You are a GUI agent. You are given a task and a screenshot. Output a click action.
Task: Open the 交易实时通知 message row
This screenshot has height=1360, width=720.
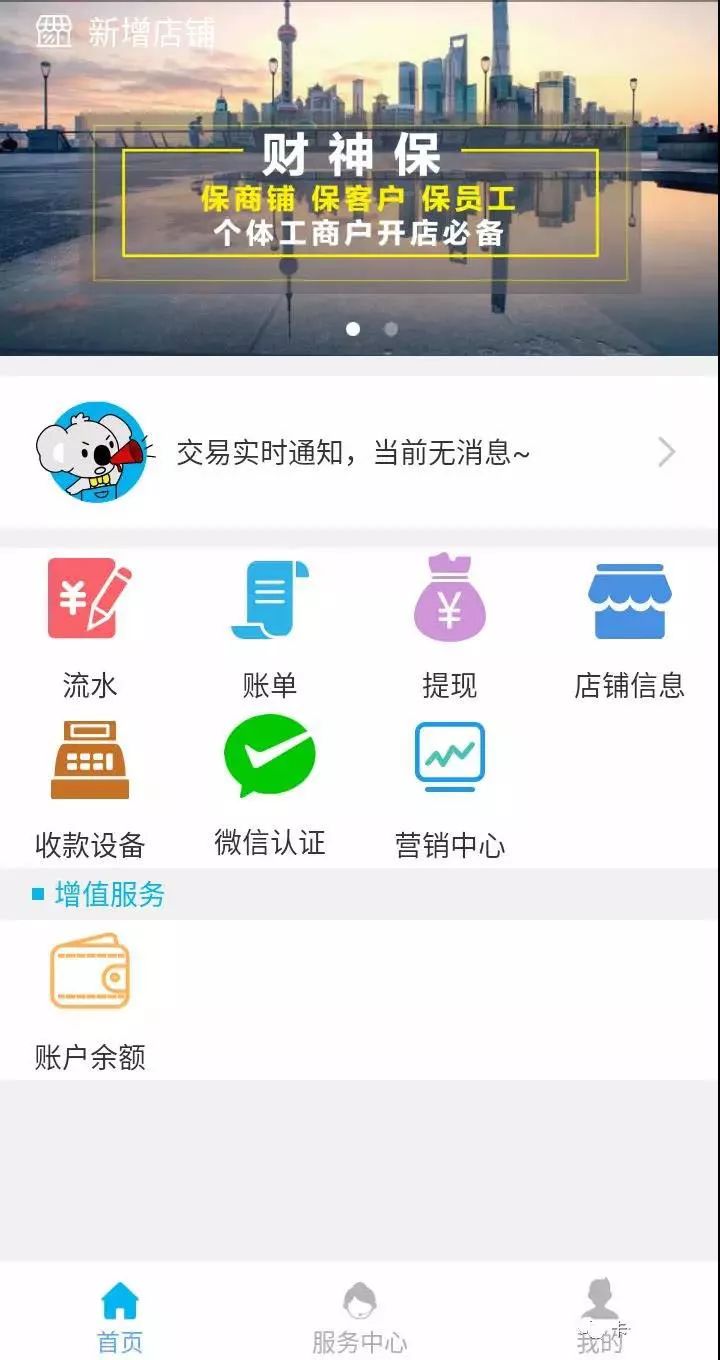(x=360, y=453)
